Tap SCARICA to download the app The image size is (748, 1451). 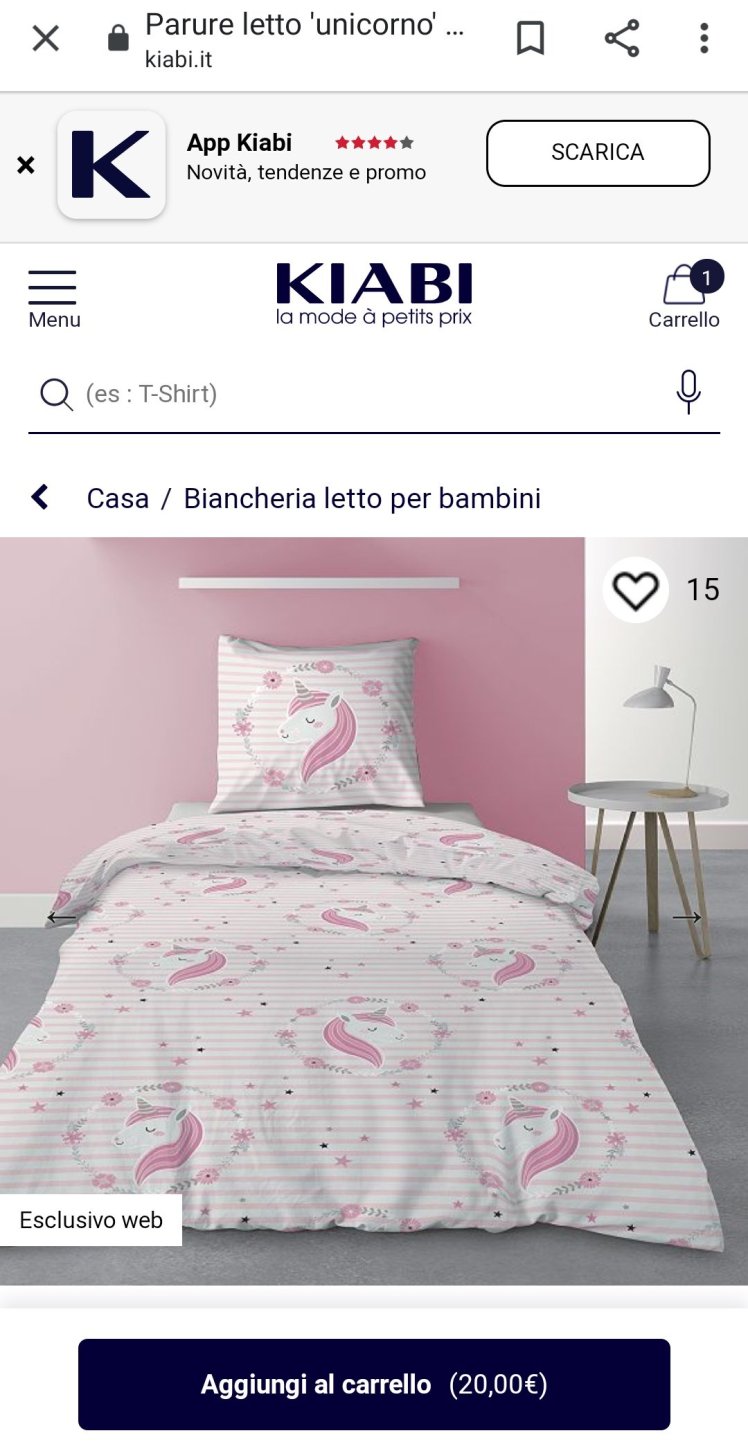pyautogui.click(x=598, y=153)
